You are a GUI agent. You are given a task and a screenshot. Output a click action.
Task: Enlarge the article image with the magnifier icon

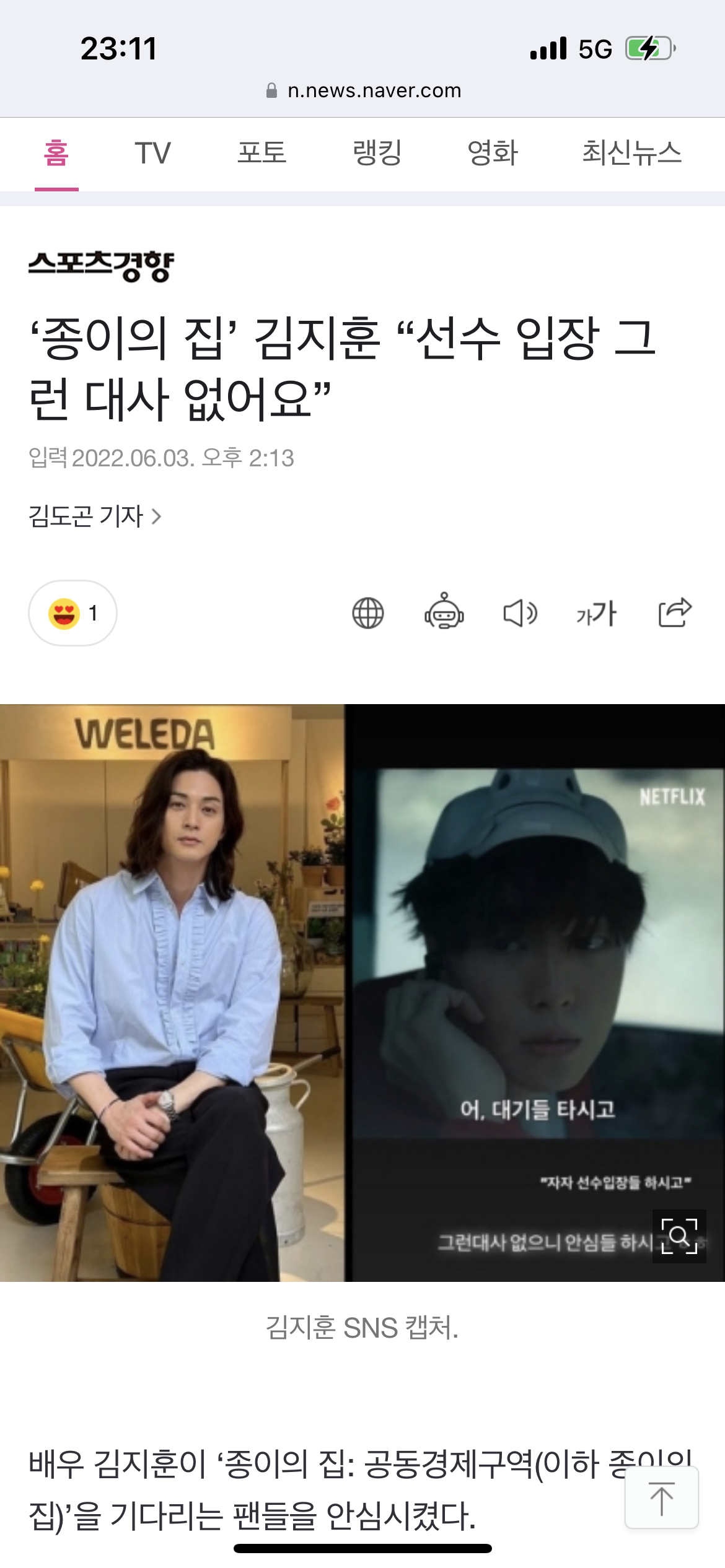pyautogui.click(x=679, y=1237)
